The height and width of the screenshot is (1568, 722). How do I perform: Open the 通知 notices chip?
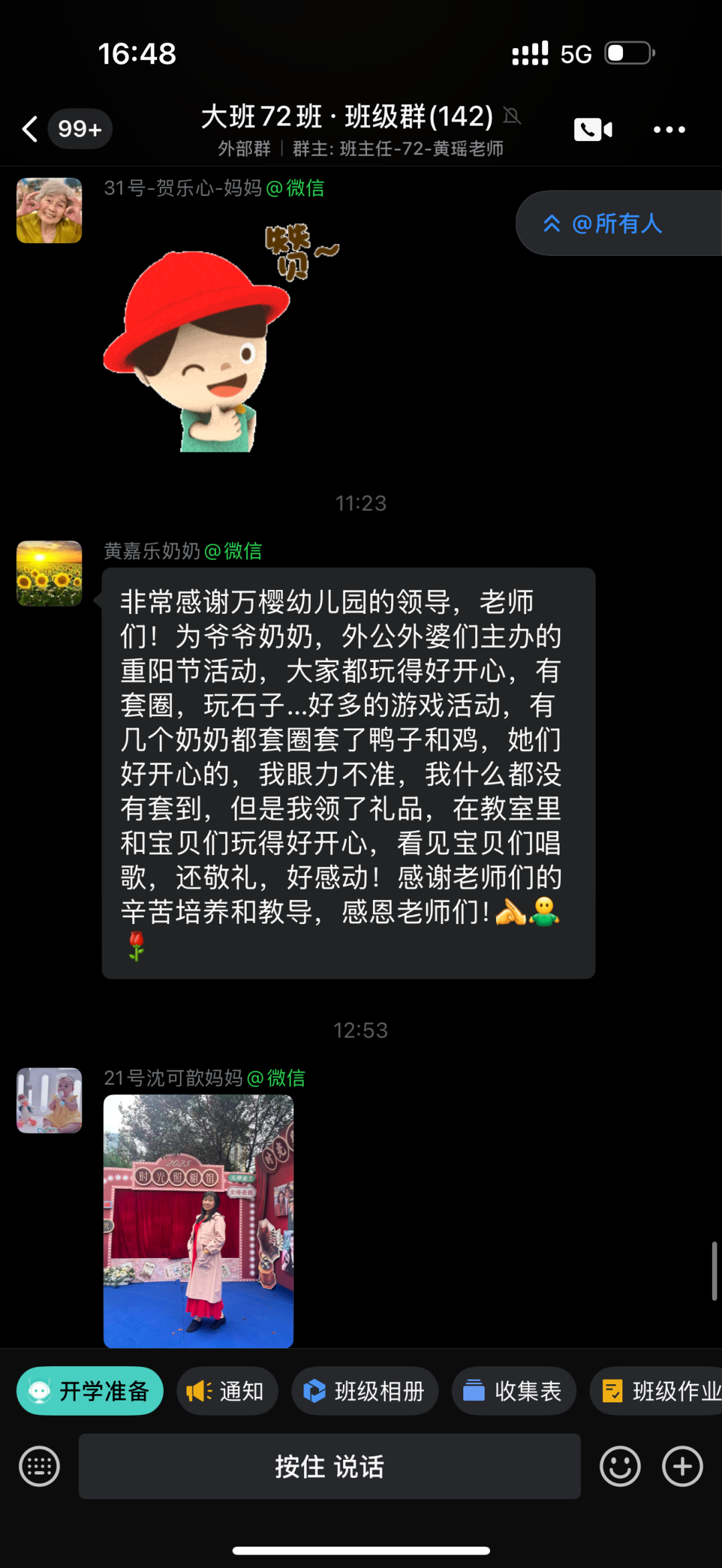(x=227, y=1391)
